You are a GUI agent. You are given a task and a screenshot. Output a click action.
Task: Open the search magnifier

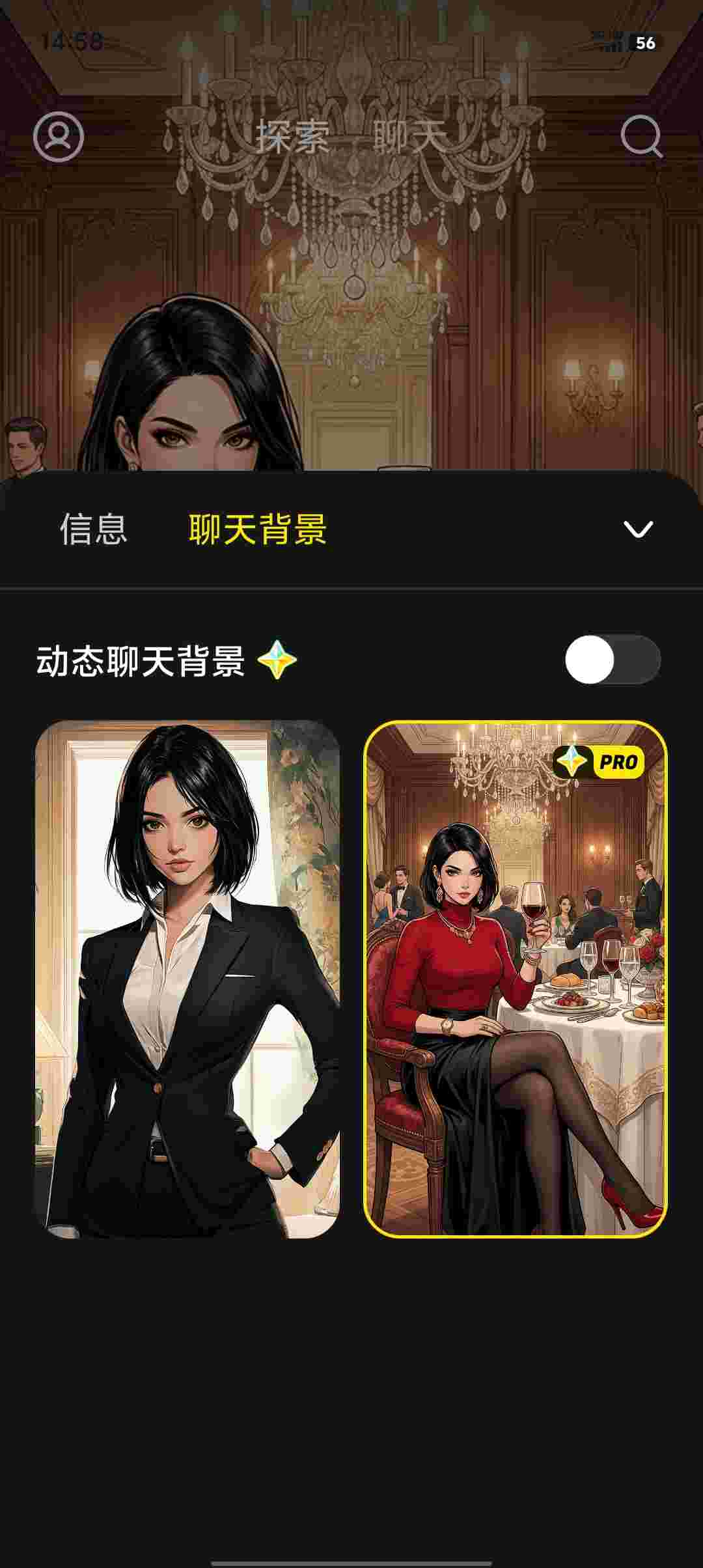[x=641, y=137]
